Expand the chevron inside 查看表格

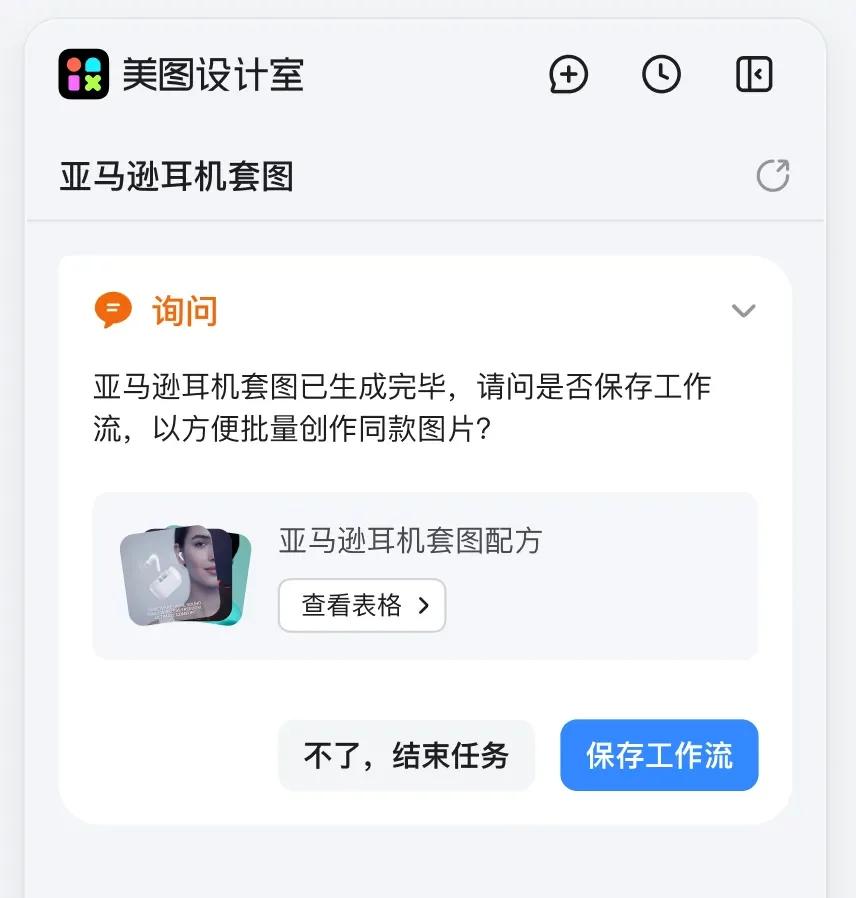pyautogui.click(x=424, y=606)
